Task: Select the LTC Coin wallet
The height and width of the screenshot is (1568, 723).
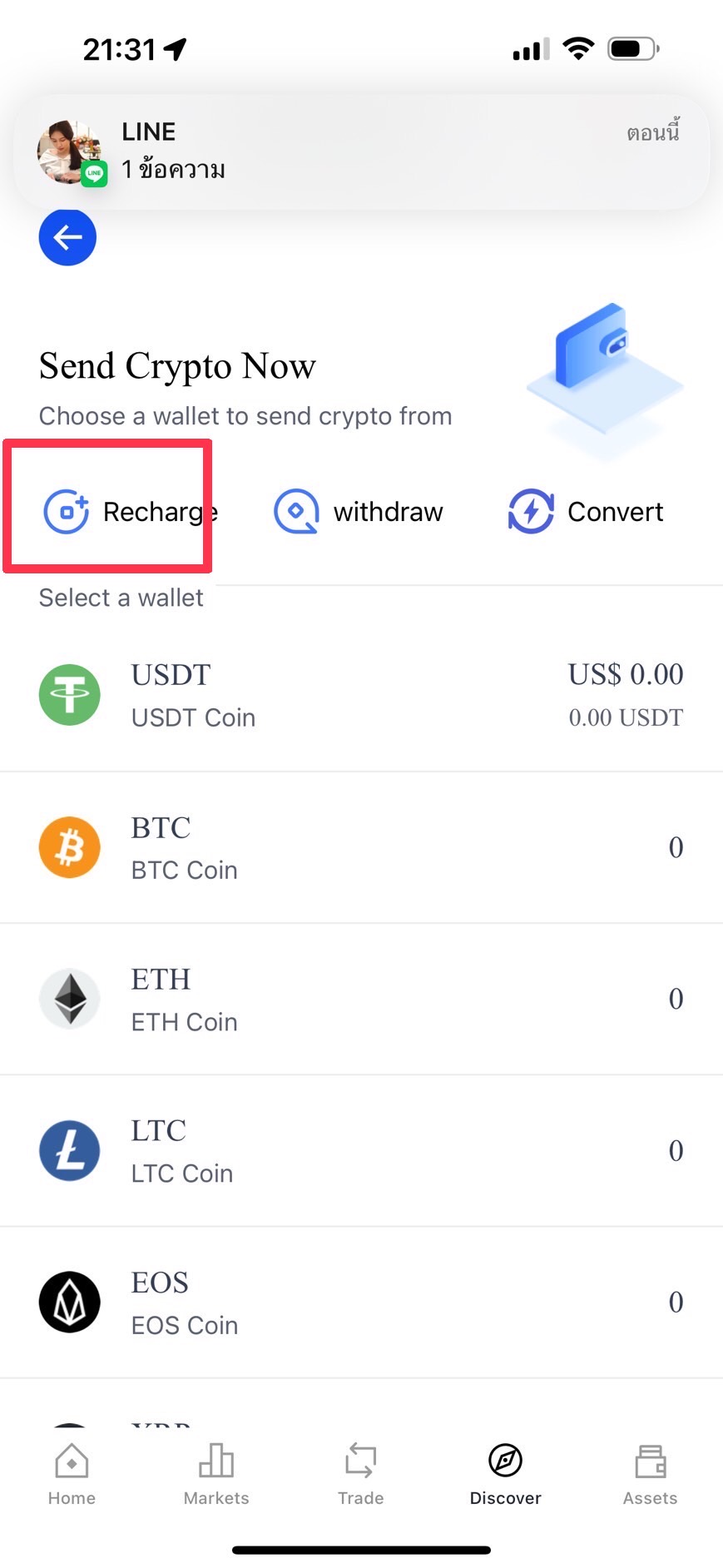Action: point(361,1150)
